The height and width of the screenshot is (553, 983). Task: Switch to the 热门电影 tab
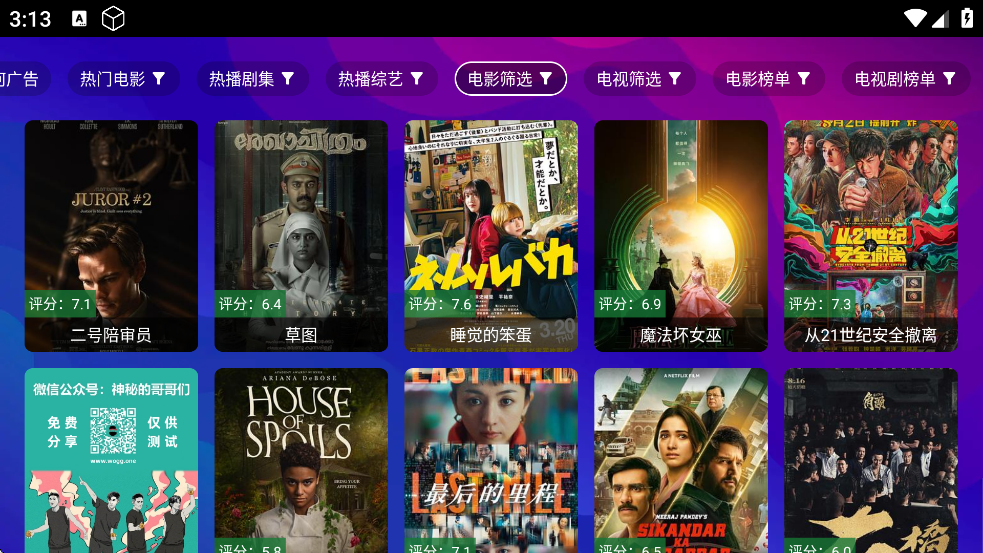point(123,79)
